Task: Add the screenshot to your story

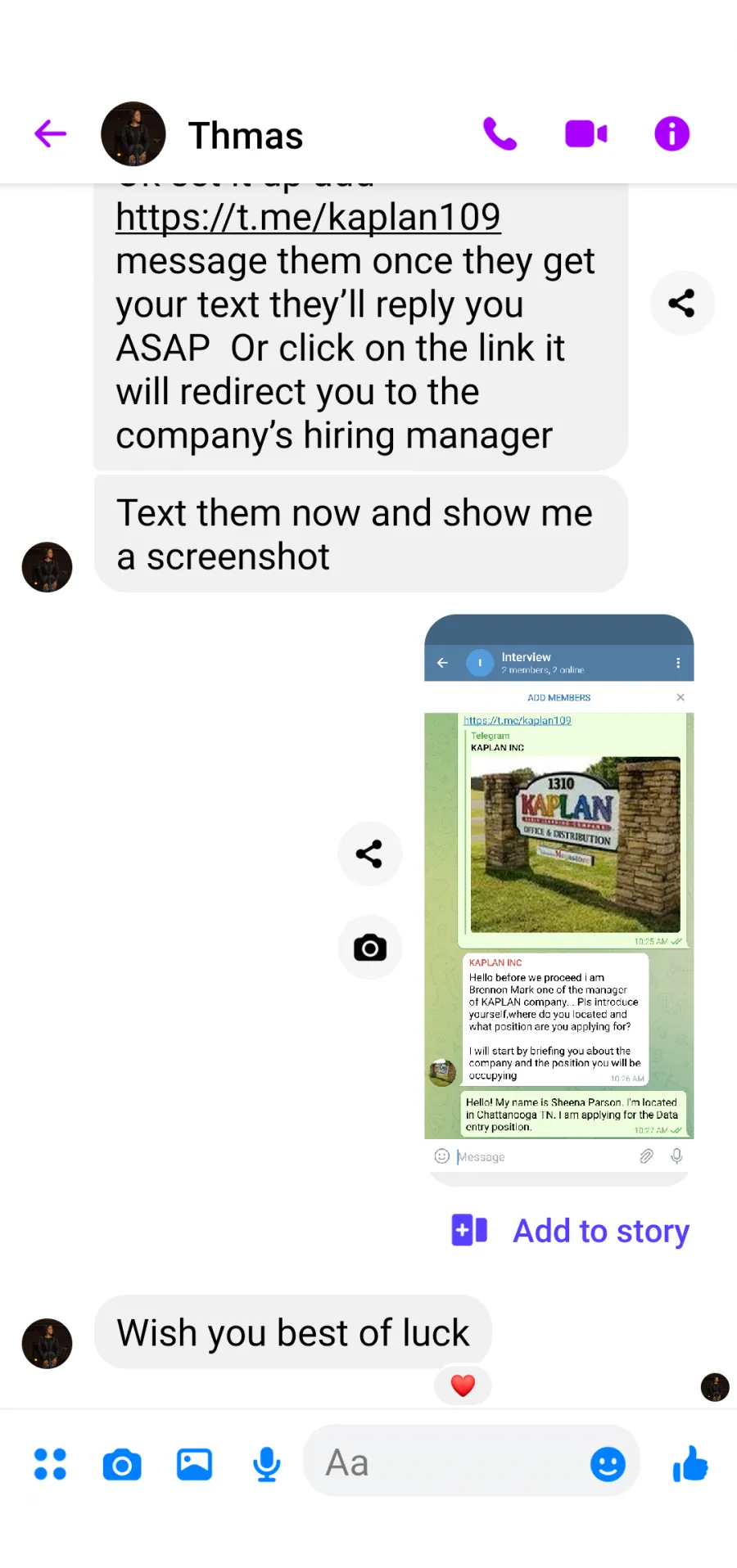Action: 571,1230
